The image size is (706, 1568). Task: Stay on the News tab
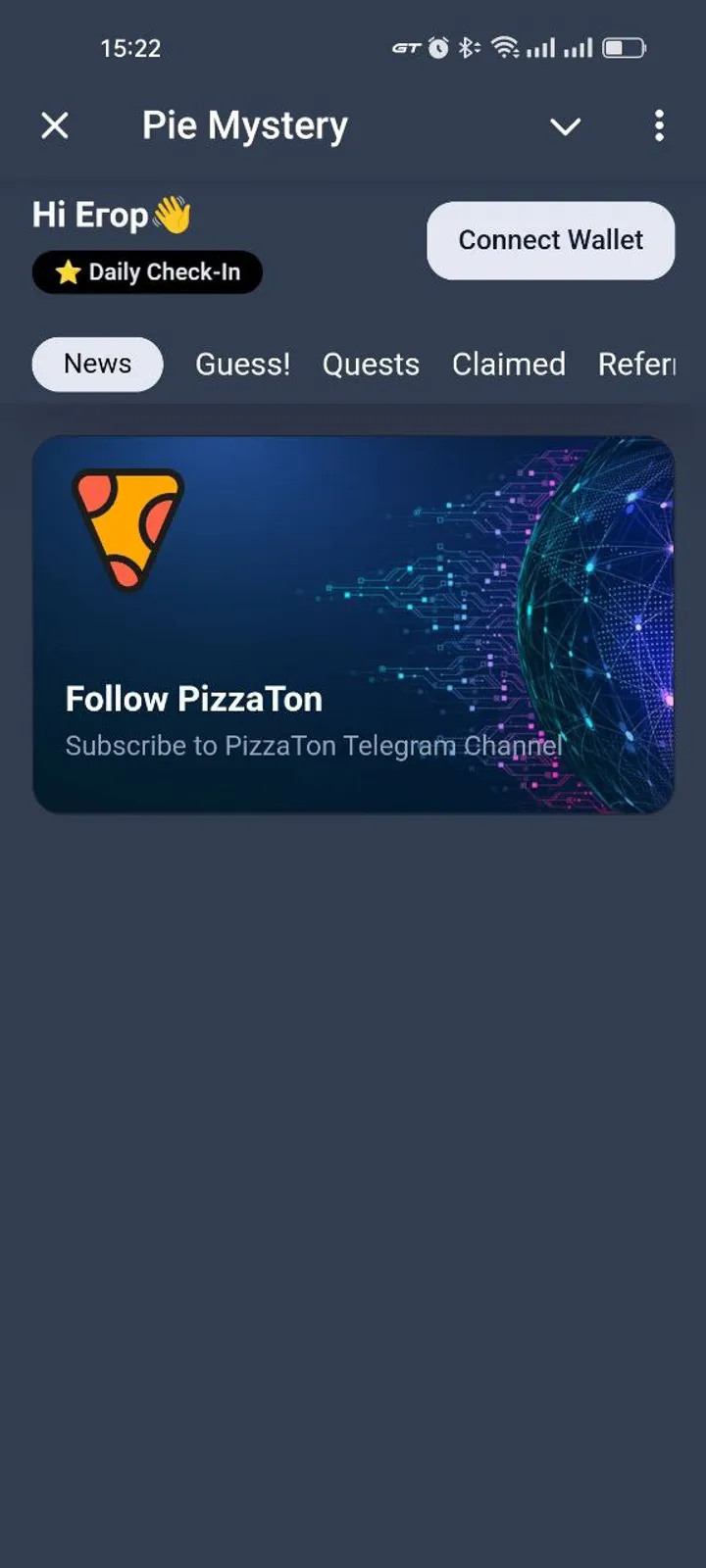point(97,364)
